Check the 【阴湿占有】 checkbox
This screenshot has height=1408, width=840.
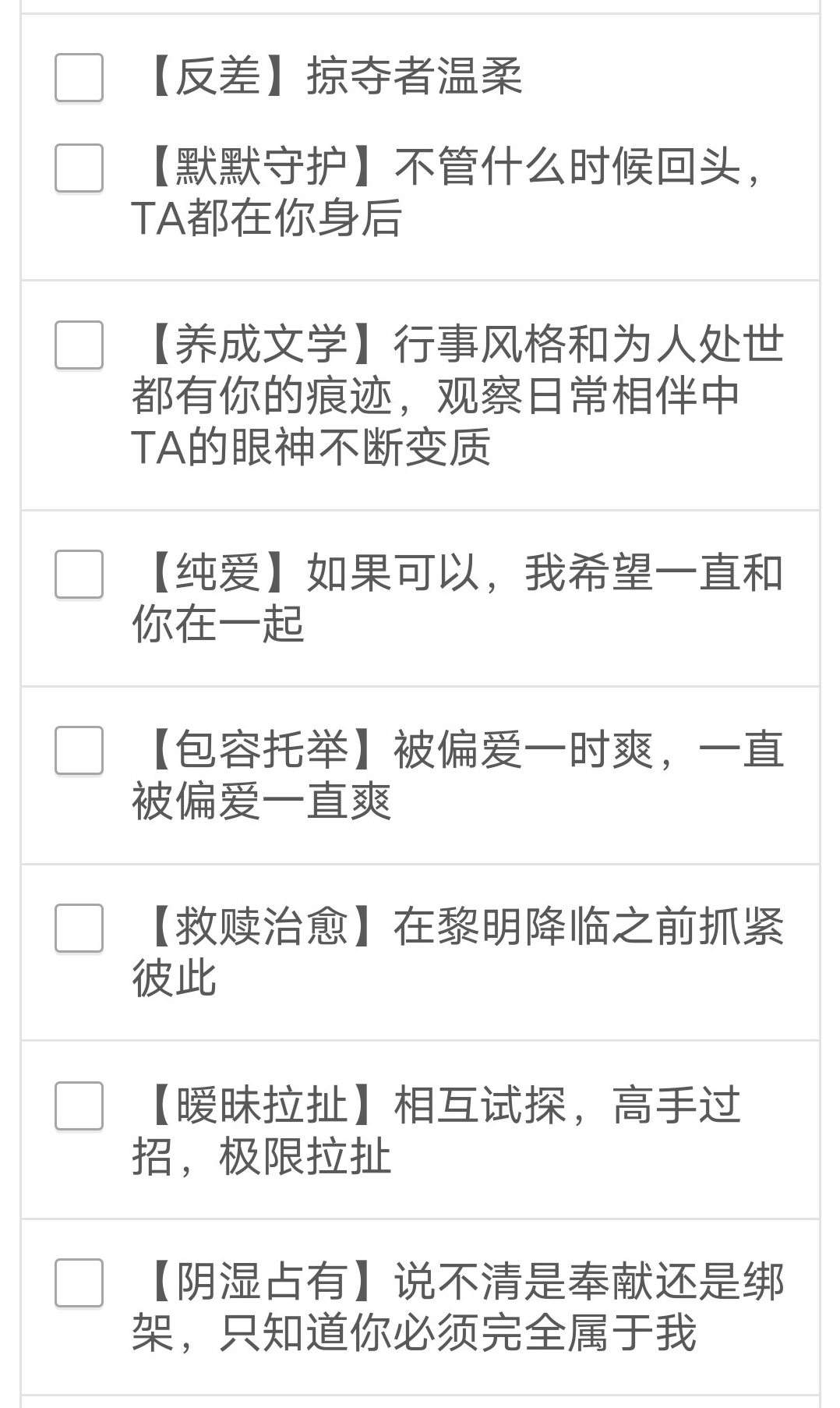(78, 1279)
